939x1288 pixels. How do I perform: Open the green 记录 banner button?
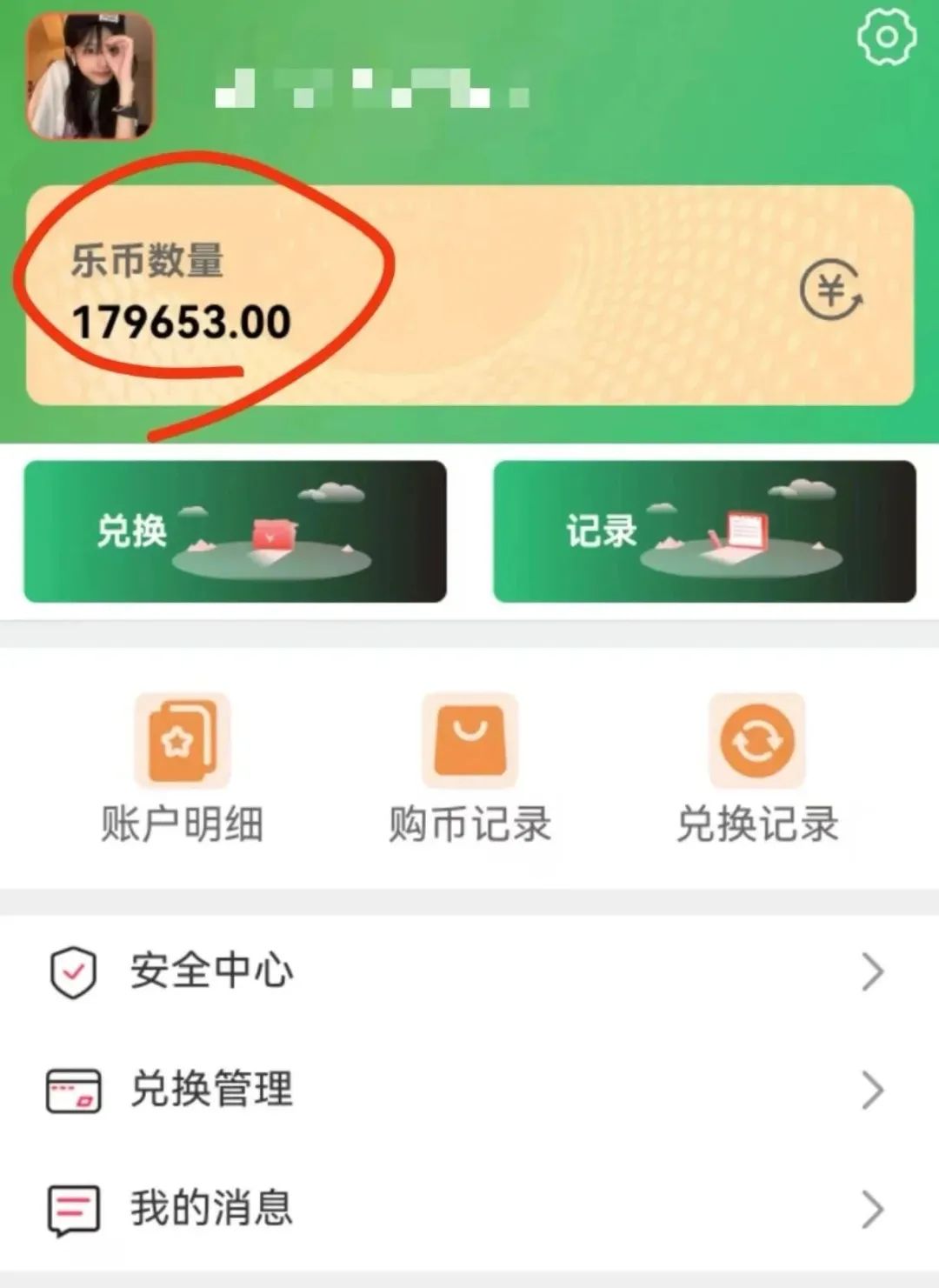(704, 531)
